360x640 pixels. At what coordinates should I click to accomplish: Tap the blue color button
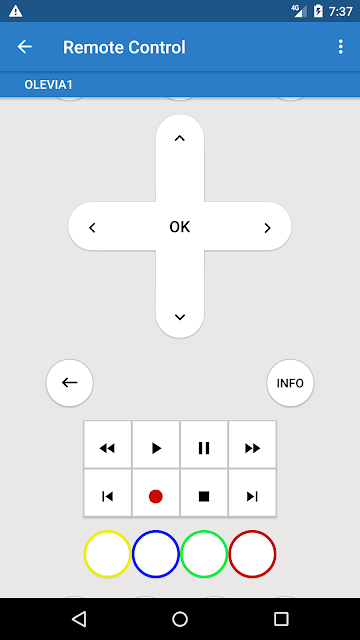(x=156, y=554)
